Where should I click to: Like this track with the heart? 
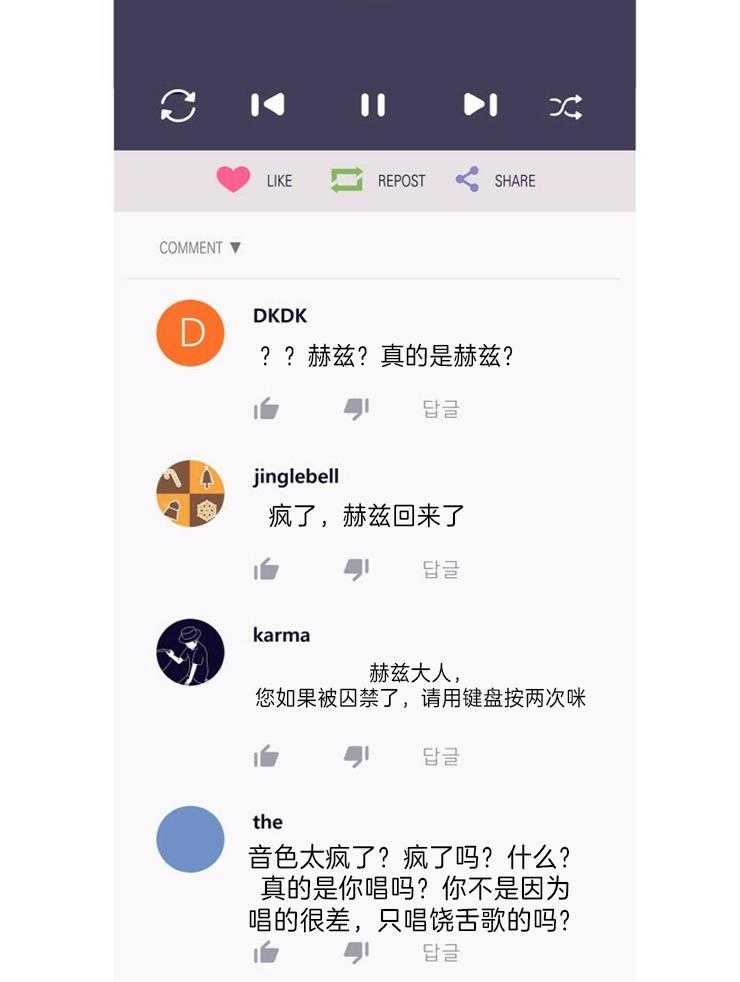(234, 180)
